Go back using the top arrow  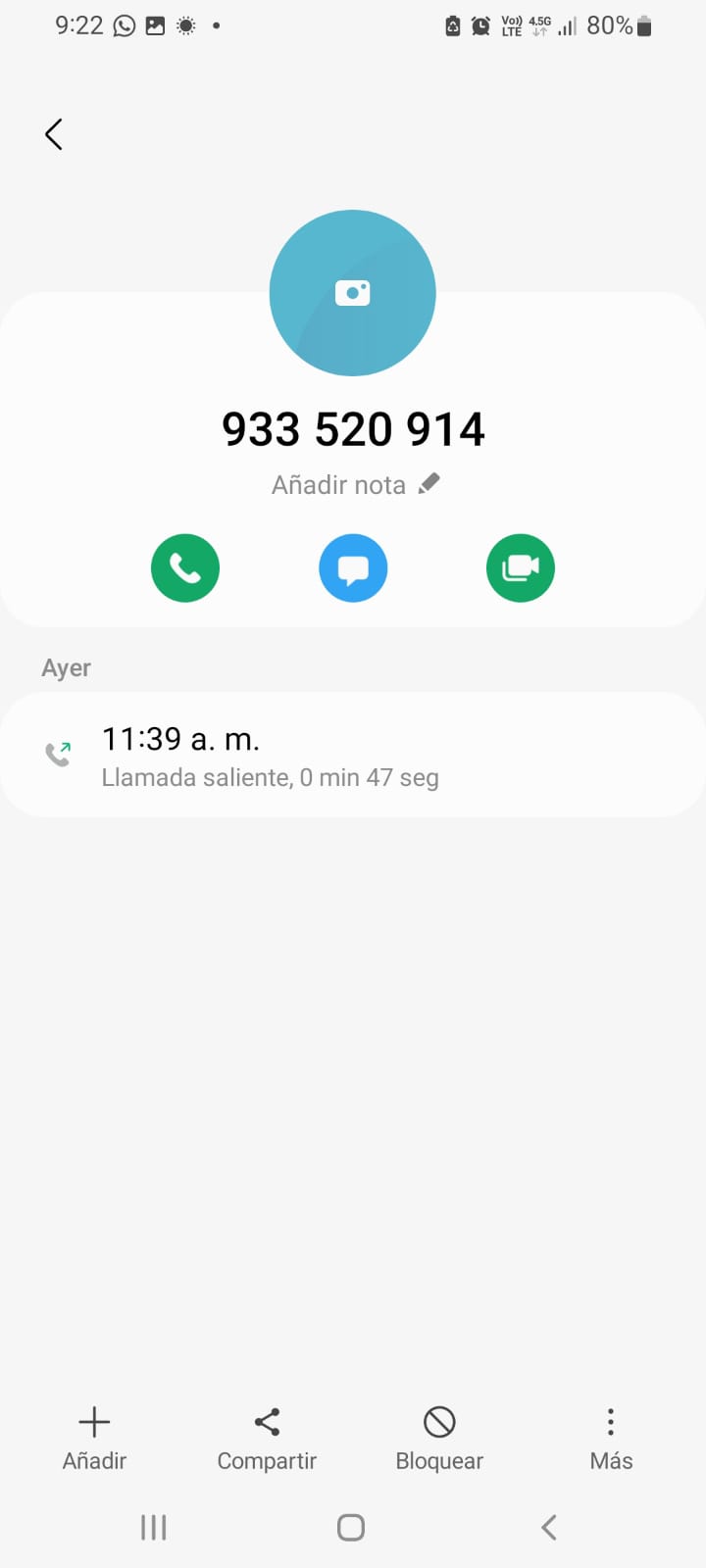click(x=54, y=134)
